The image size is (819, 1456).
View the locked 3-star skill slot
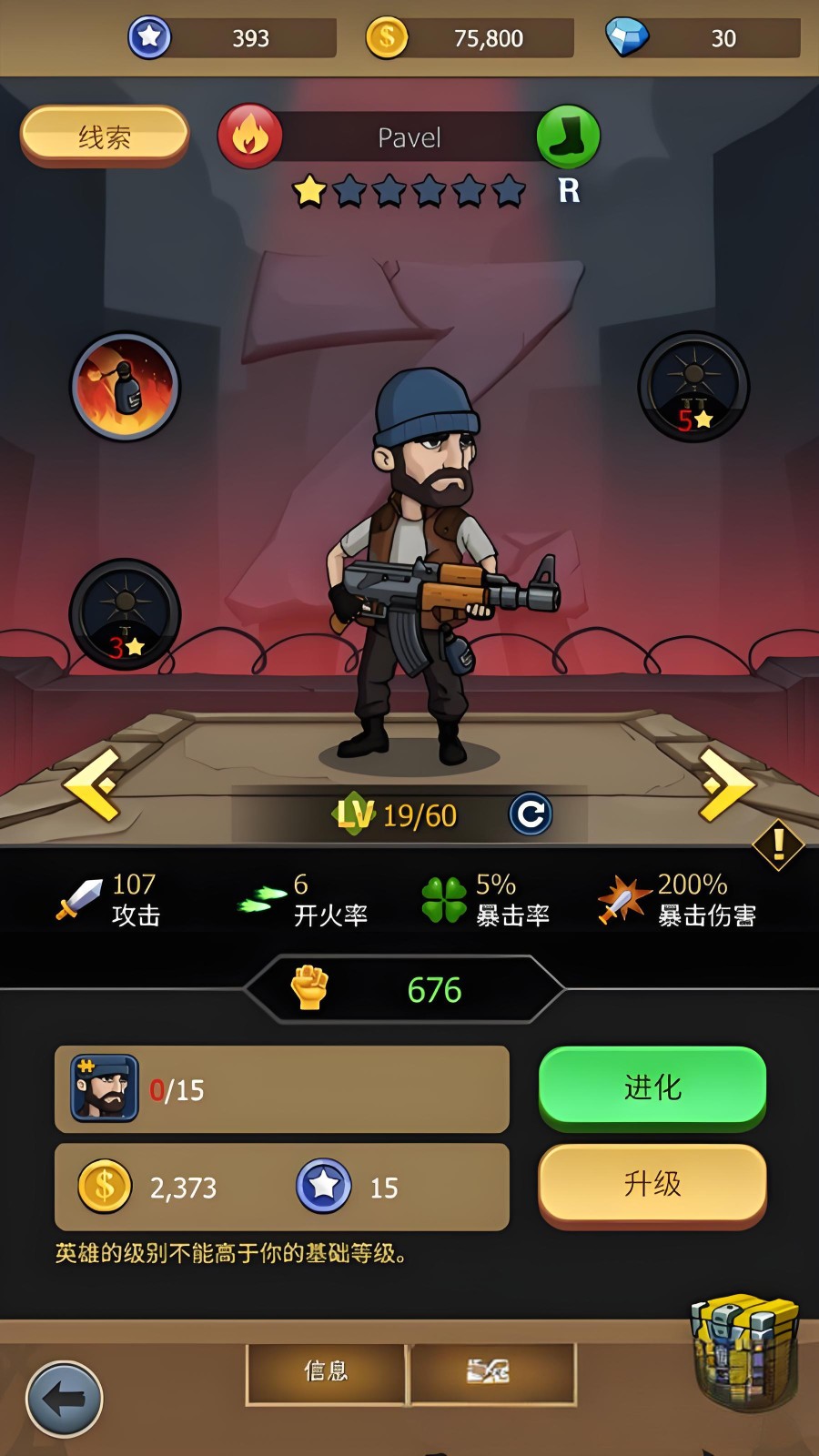126,614
